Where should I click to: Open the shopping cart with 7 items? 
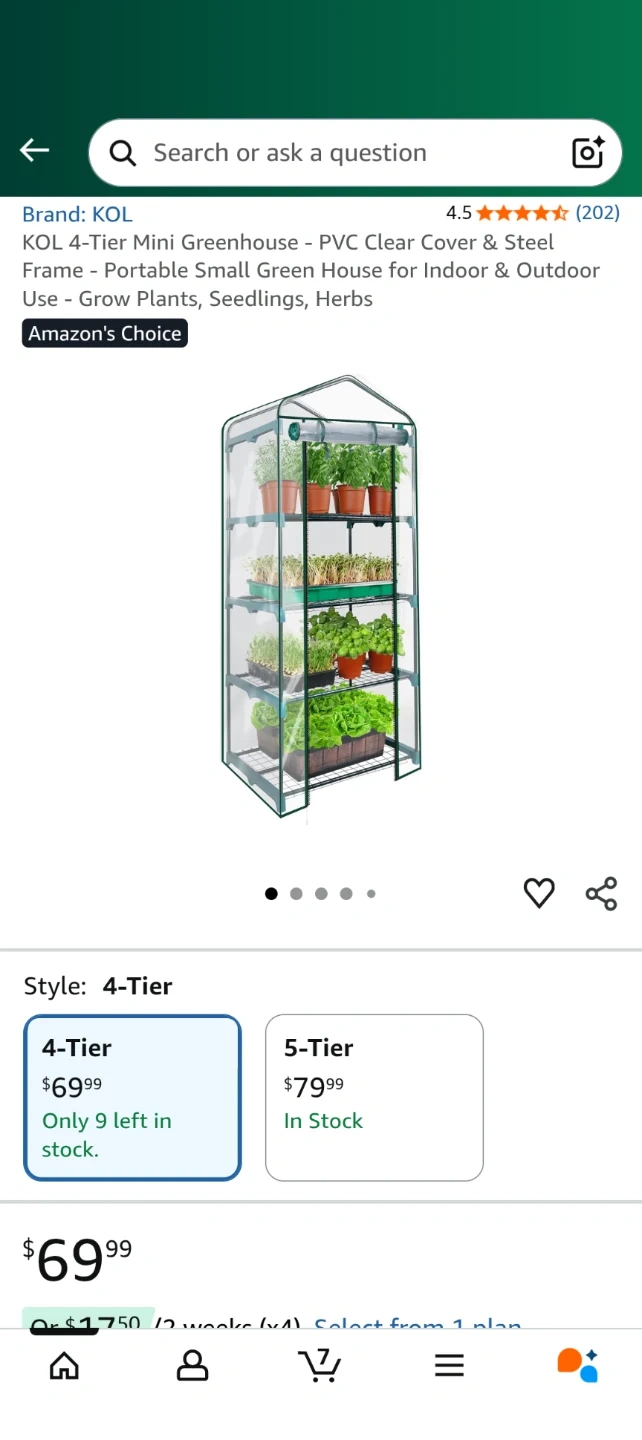click(320, 1365)
